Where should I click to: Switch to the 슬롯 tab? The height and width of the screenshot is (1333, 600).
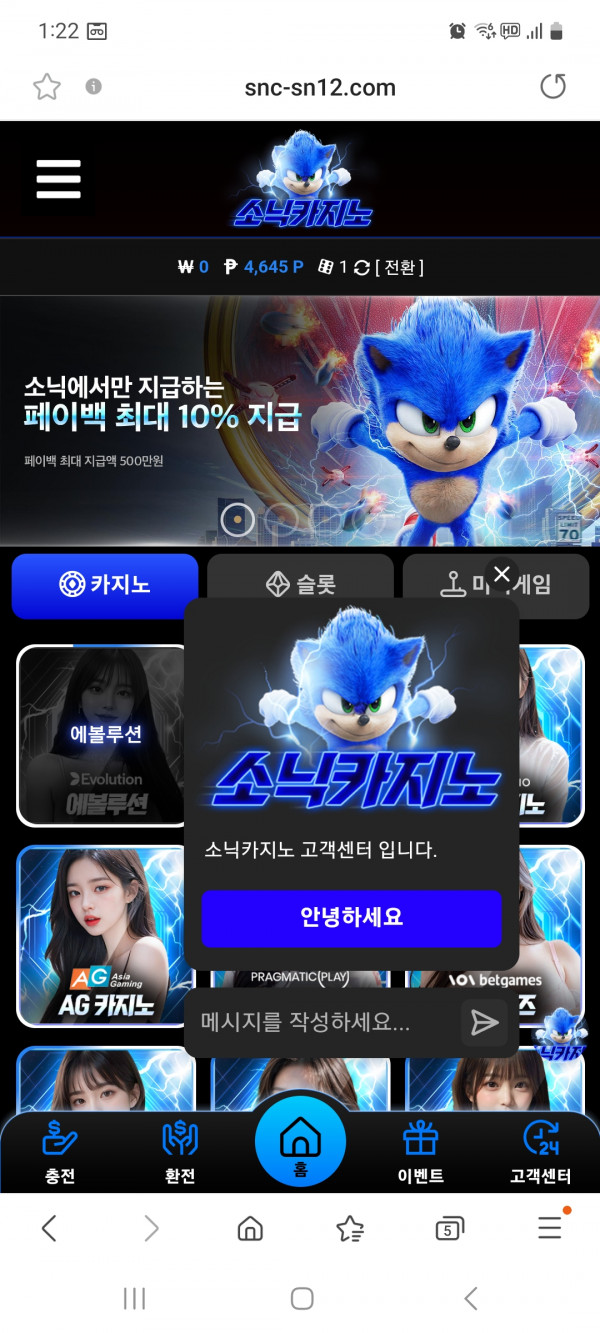coord(300,586)
